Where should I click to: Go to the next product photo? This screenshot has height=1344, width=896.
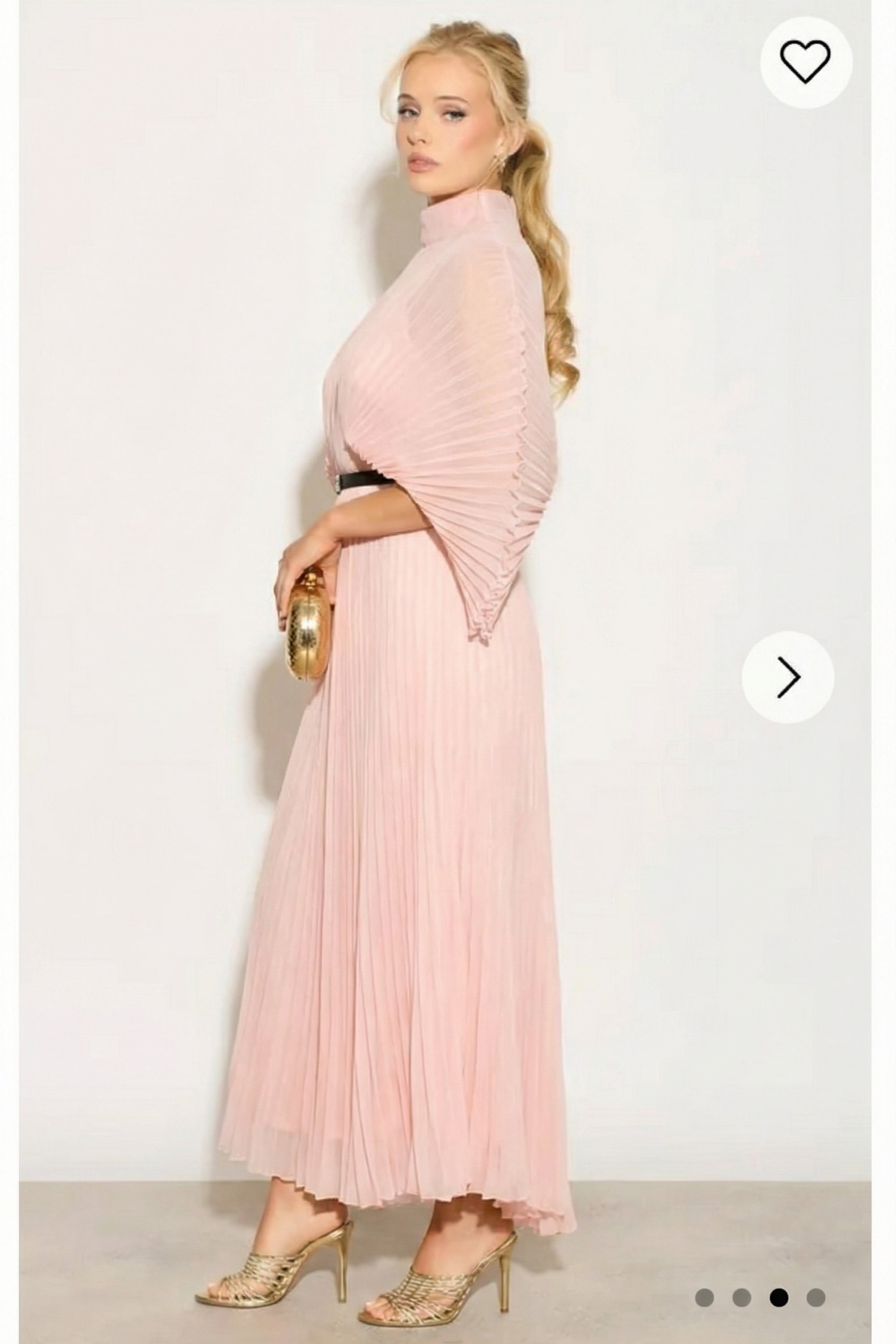click(788, 677)
